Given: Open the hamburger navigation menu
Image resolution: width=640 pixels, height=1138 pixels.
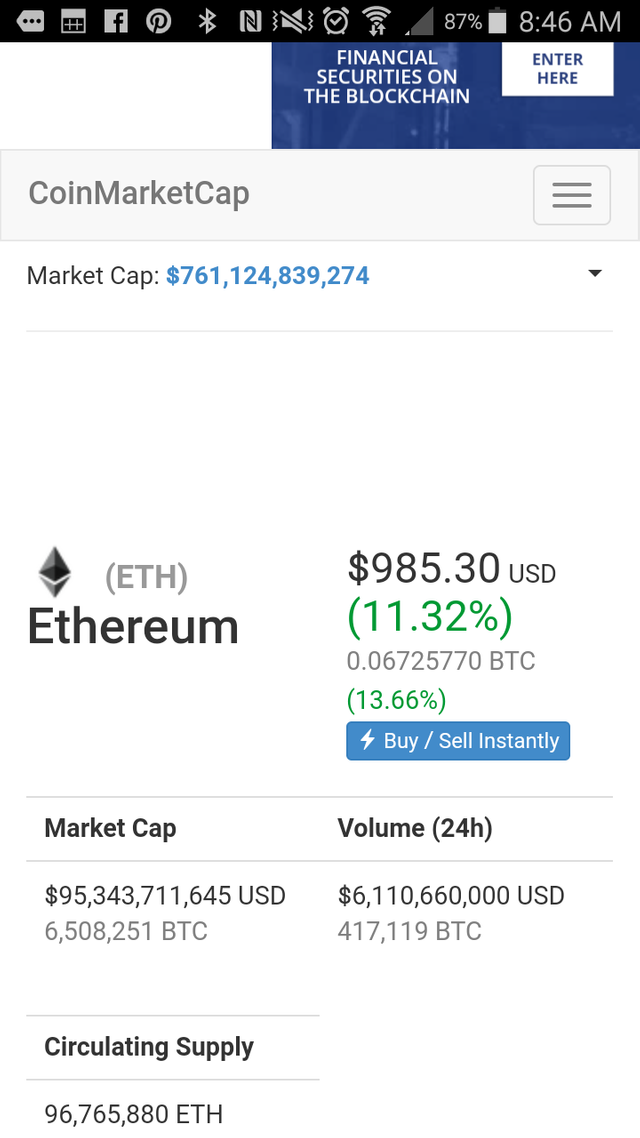Looking at the screenshot, I should click(571, 195).
